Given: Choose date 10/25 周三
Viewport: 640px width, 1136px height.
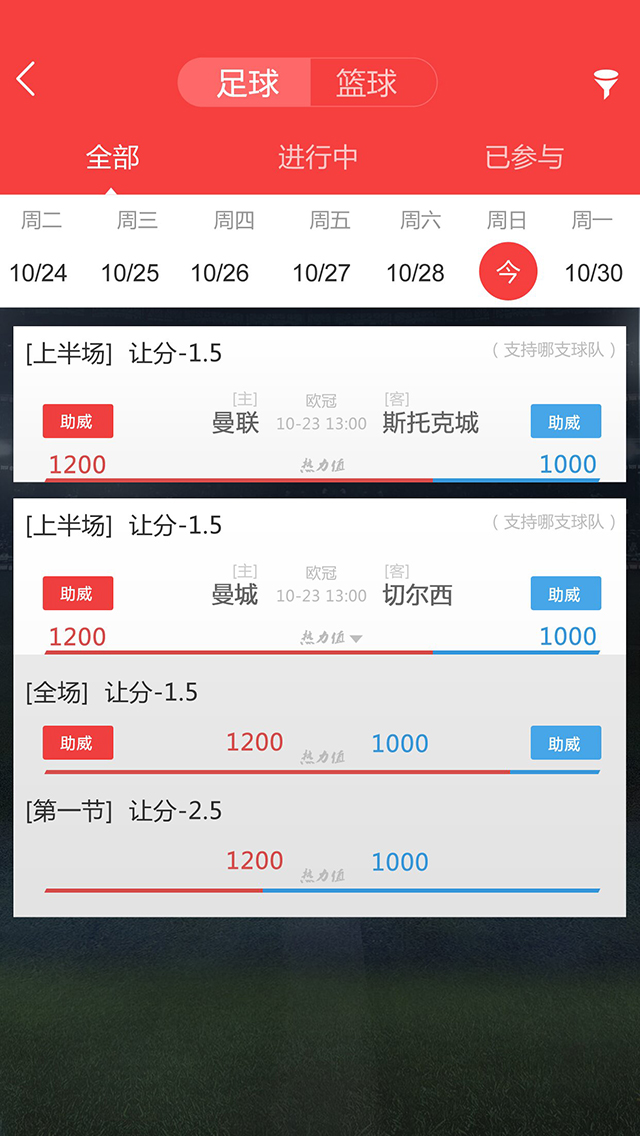Looking at the screenshot, I should pyautogui.click(x=130, y=248).
